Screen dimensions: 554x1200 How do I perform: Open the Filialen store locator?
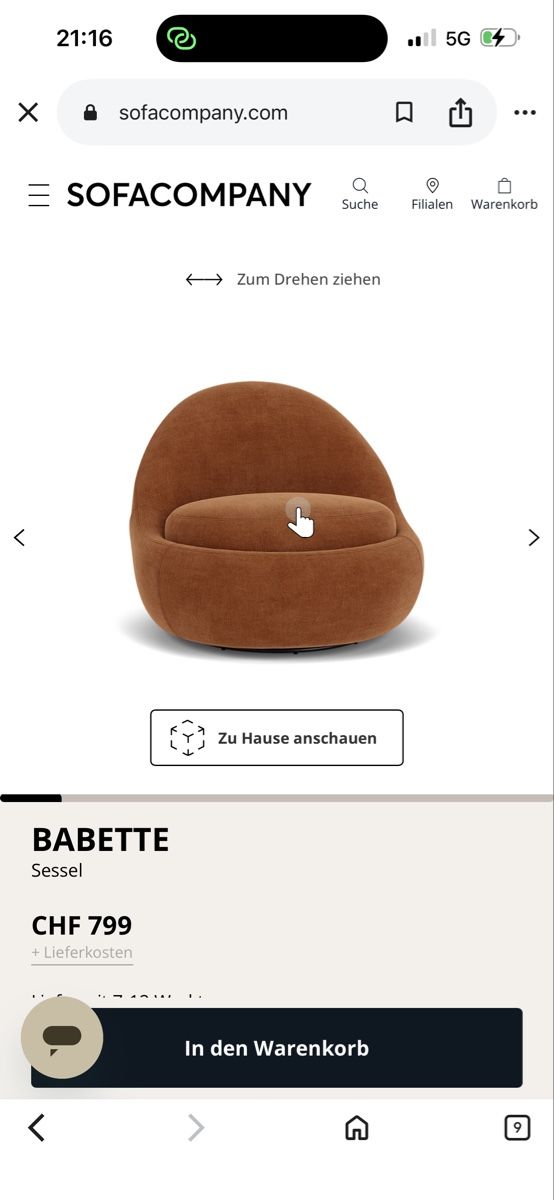pos(432,194)
